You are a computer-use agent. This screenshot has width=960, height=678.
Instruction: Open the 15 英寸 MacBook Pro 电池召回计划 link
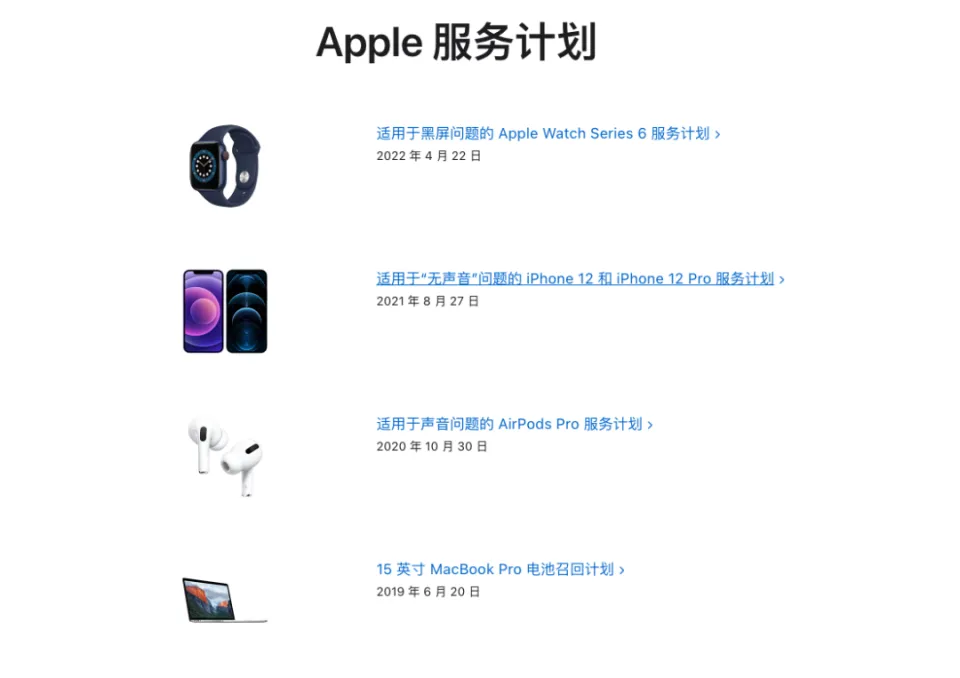pyautogui.click(x=499, y=569)
